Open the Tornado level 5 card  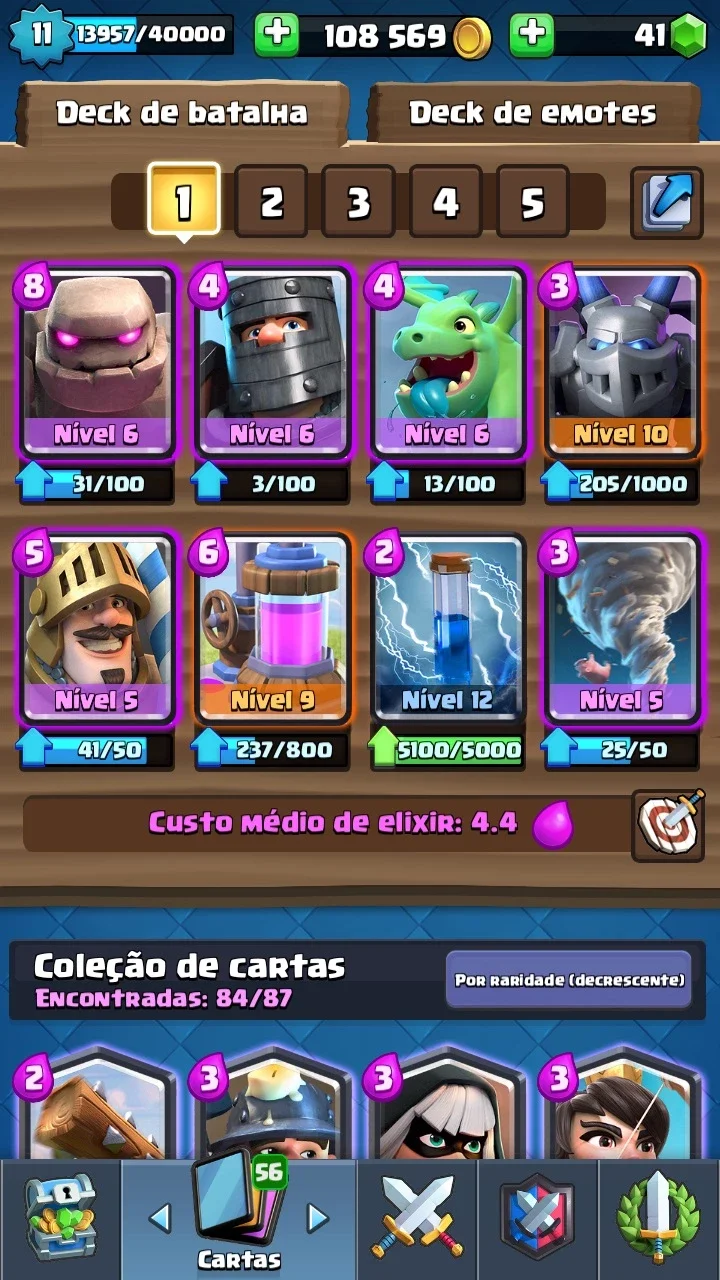pos(621,630)
